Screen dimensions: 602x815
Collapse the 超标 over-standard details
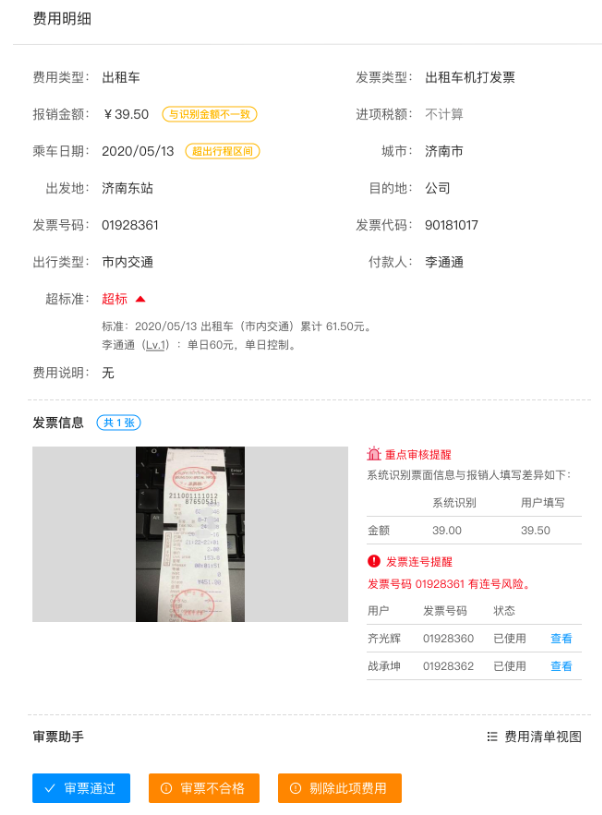point(140,299)
